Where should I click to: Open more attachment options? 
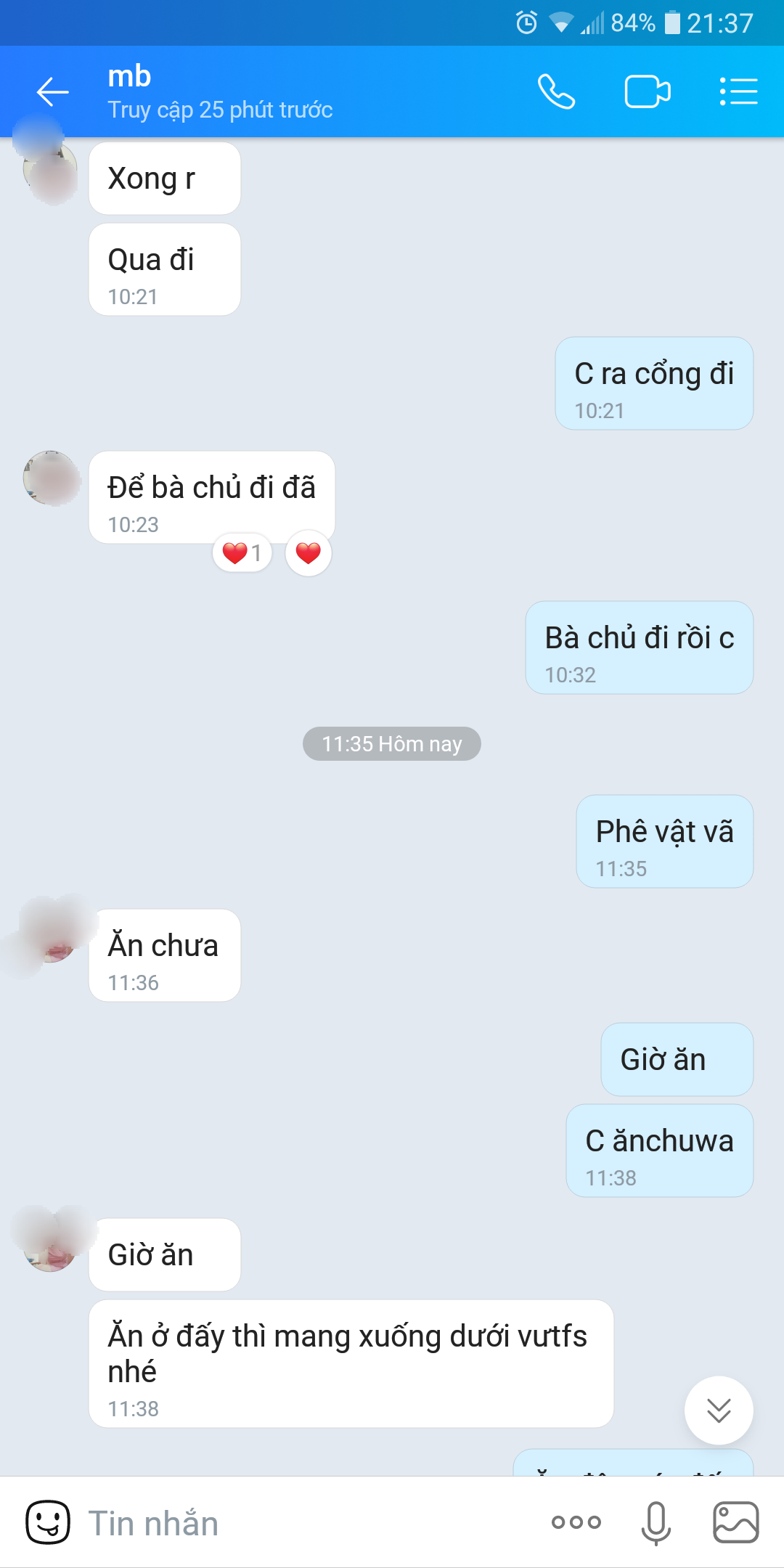click(x=576, y=1522)
